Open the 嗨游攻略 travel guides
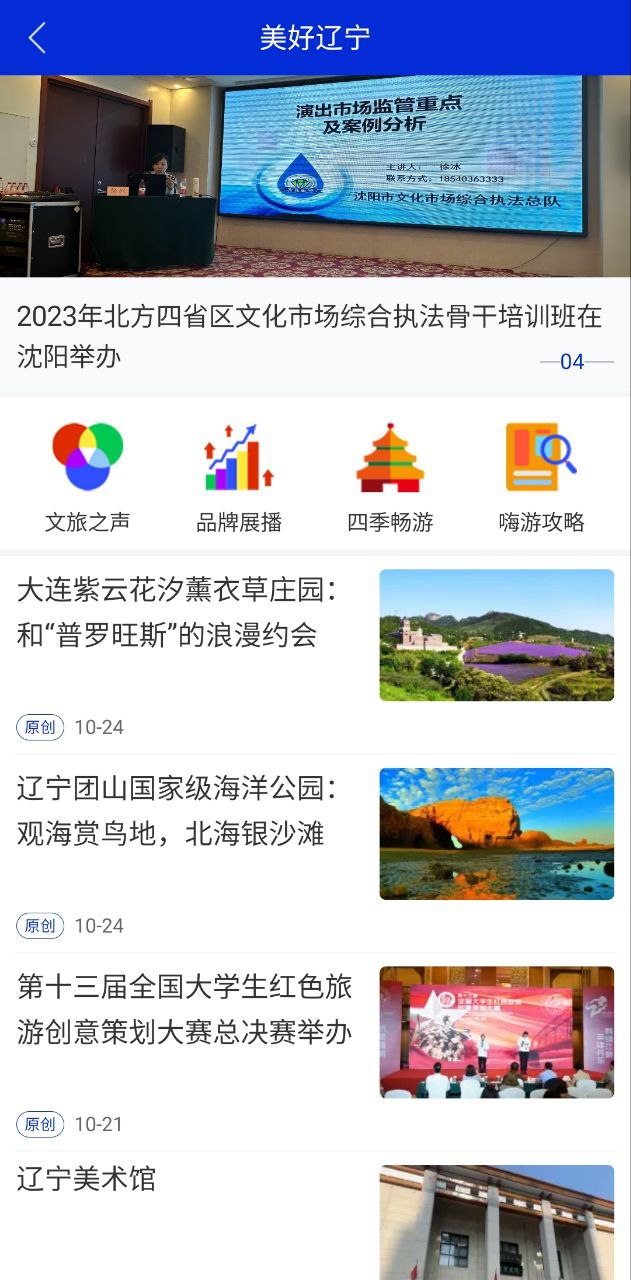631x1280 pixels. pyautogui.click(x=541, y=477)
